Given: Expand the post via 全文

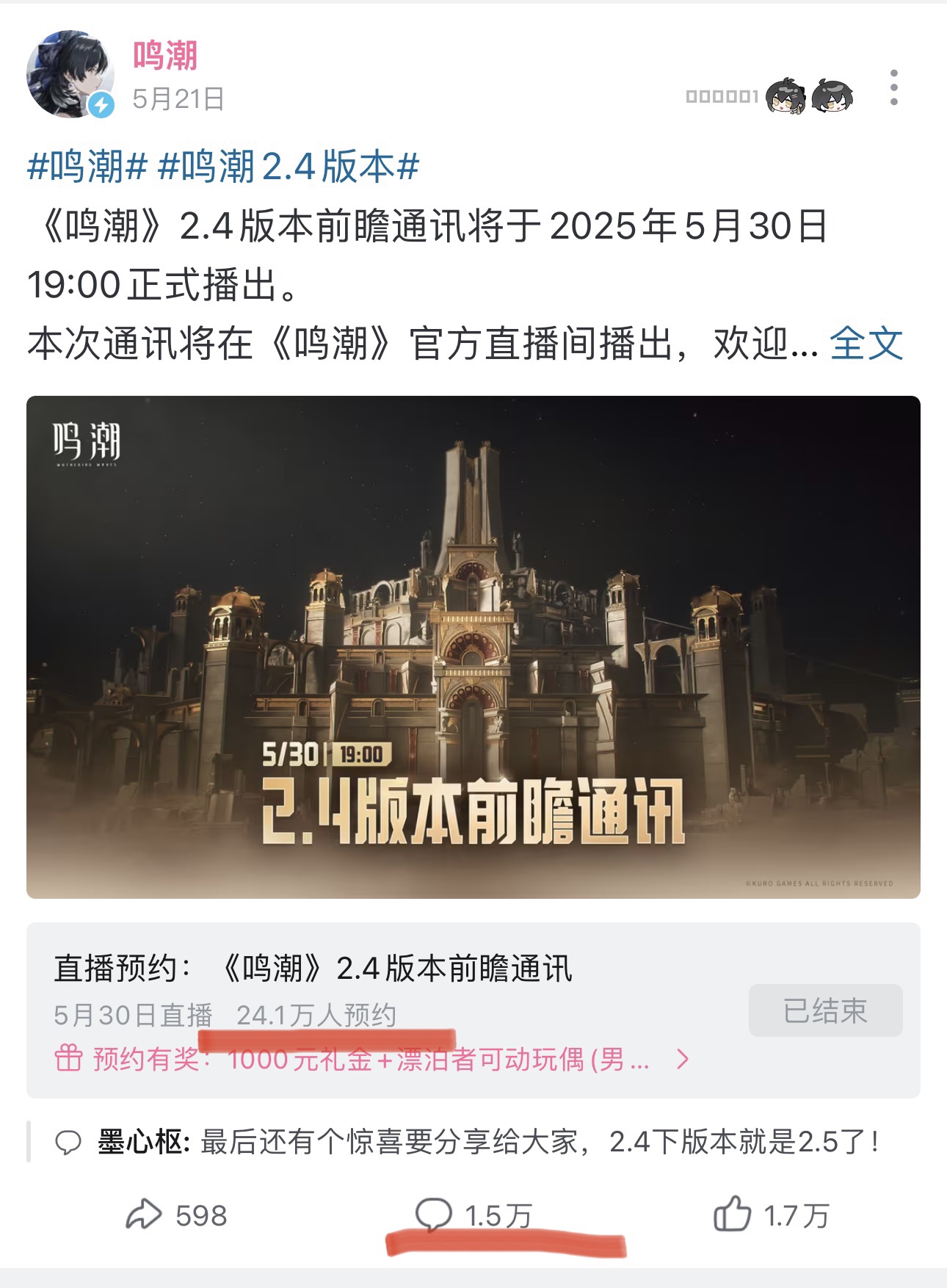Looking at the screenshot, I should (866, 343).
